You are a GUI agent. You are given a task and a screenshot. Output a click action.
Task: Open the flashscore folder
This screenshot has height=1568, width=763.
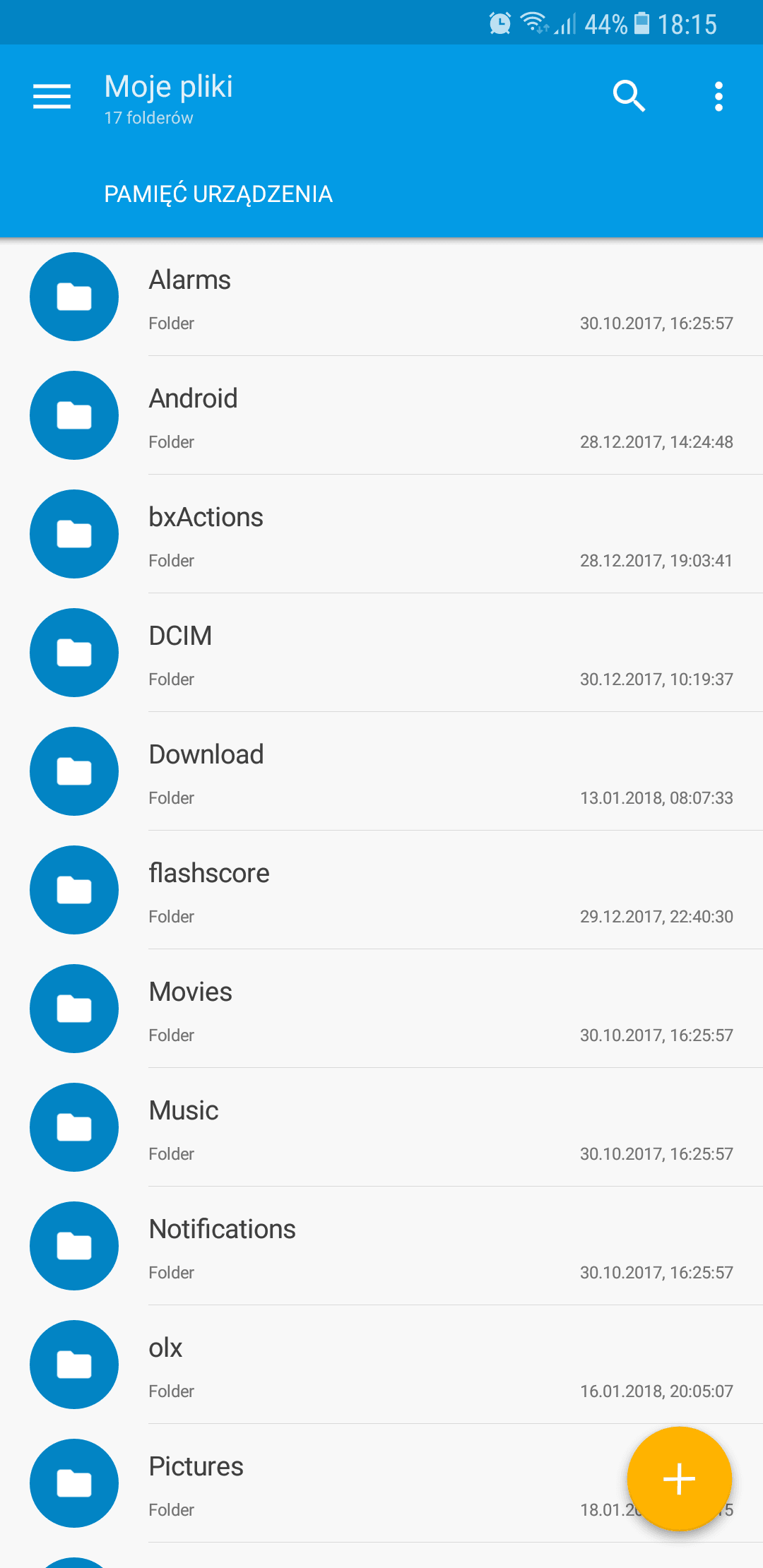tap(381, 890)
